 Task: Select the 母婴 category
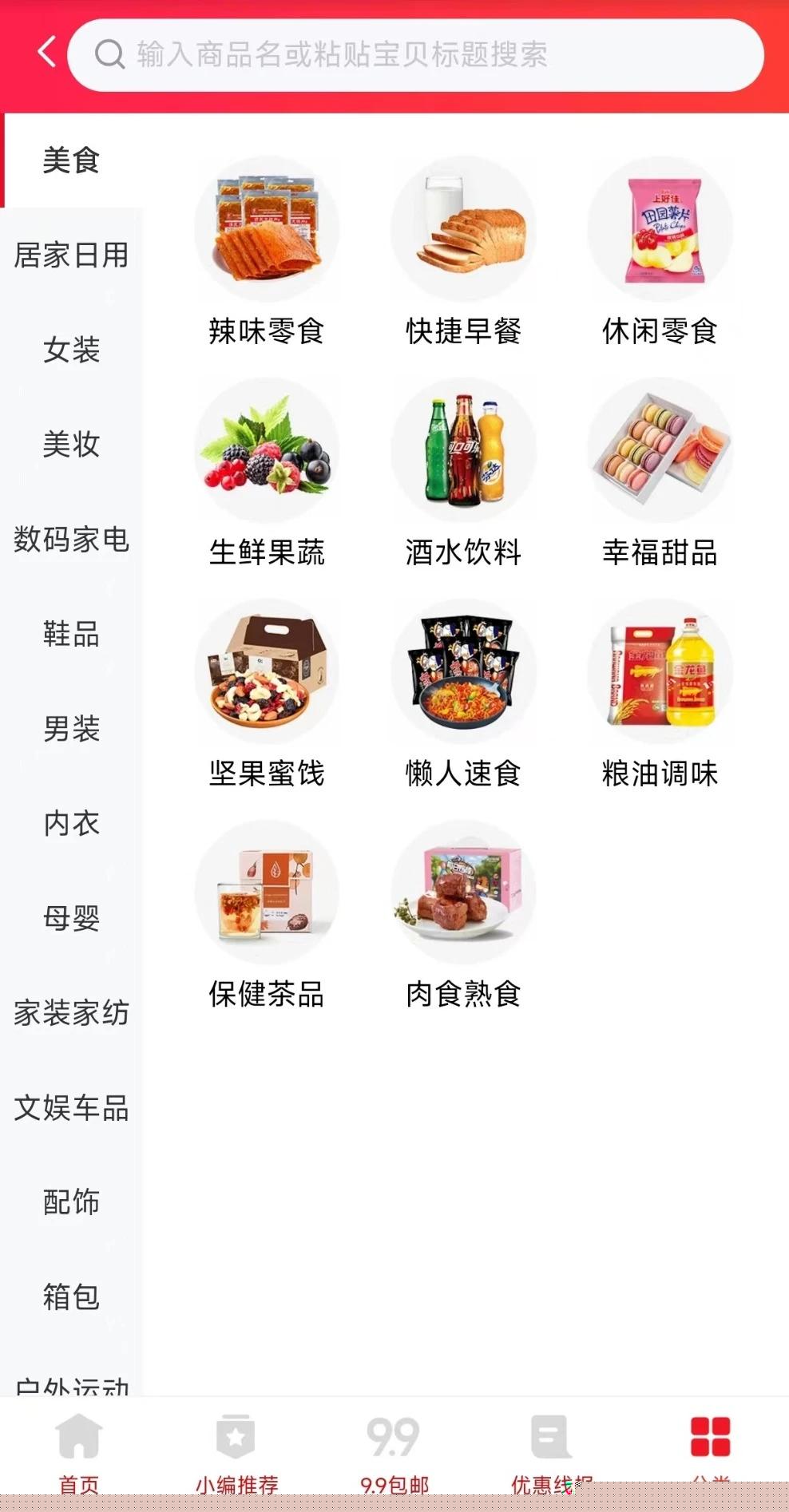click(71, 918)
